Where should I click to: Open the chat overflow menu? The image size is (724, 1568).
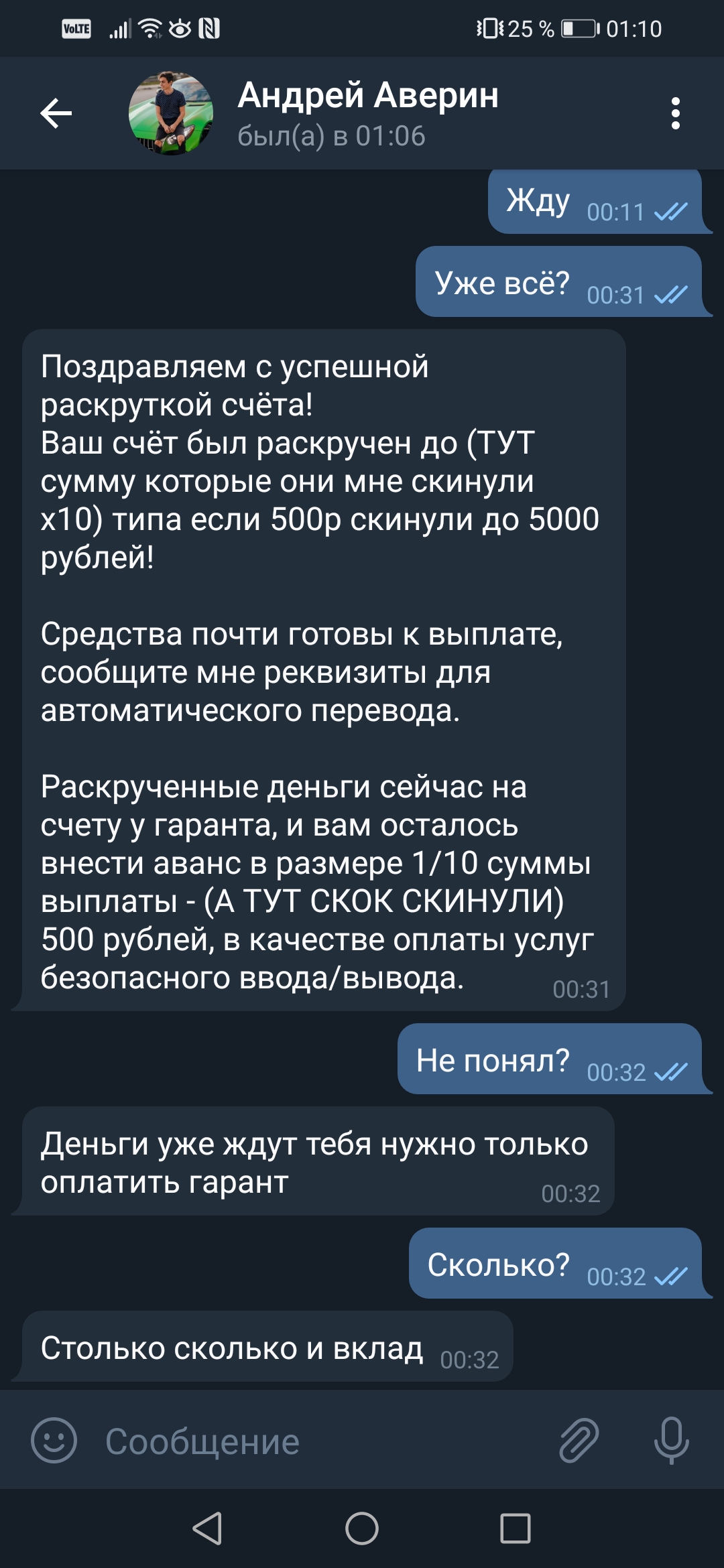pos(675,113)
